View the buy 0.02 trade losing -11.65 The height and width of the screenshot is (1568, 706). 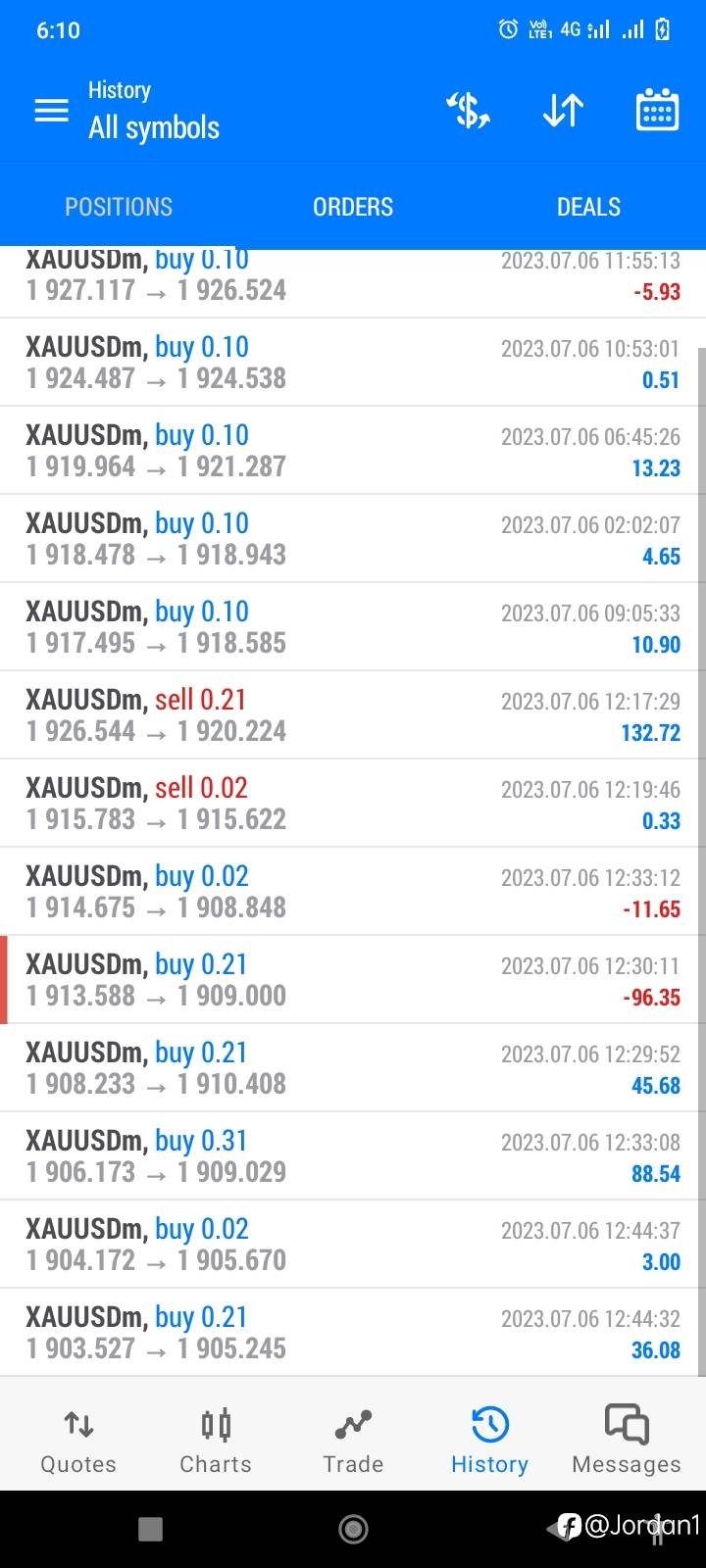click(353, 892)
